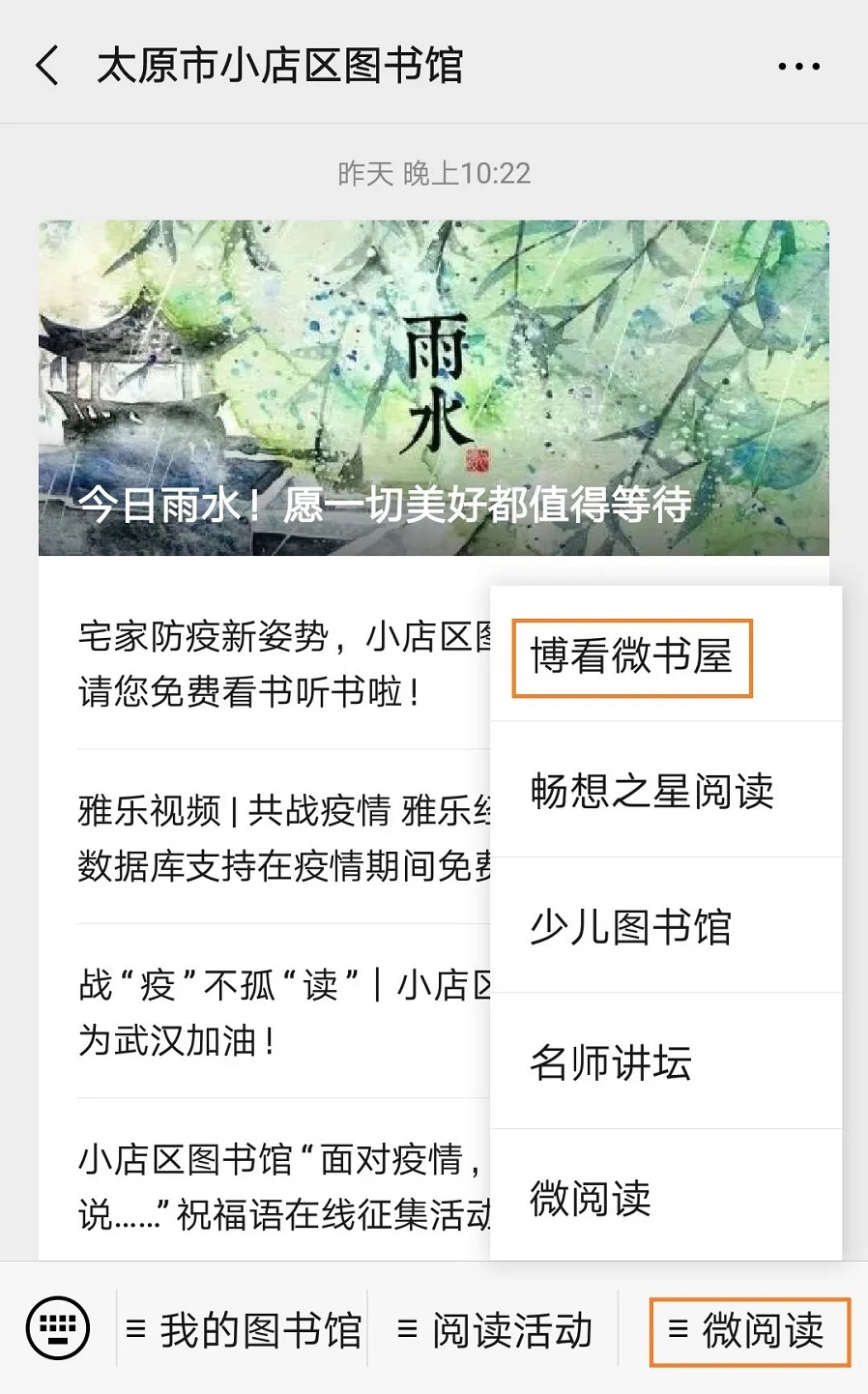Read the 战疫不孤读 article
Viewport: 868px width, 1394px height.
280,1011
